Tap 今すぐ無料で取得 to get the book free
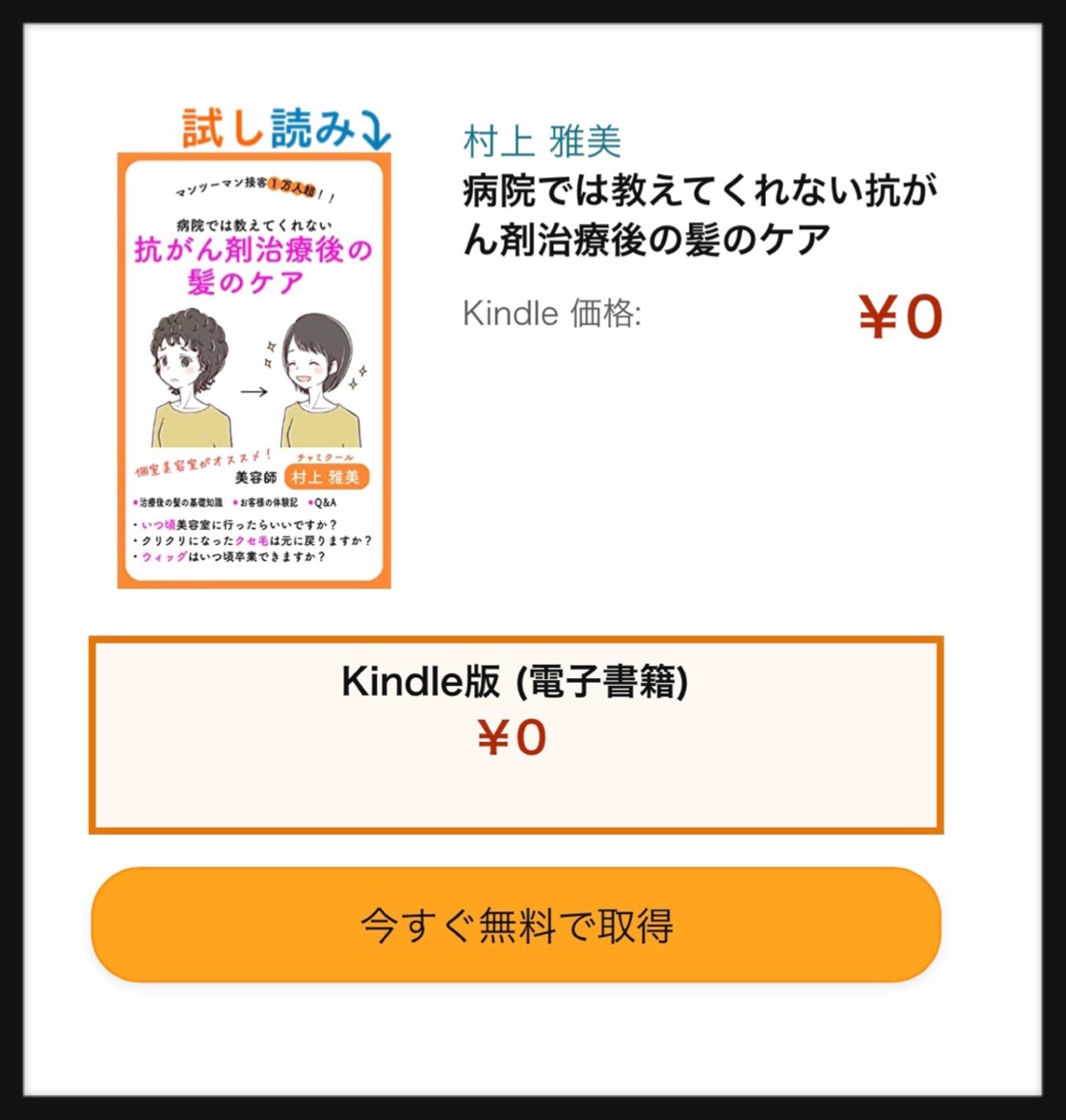This screenshot has width=1066, height=1120. pos(516,925)
